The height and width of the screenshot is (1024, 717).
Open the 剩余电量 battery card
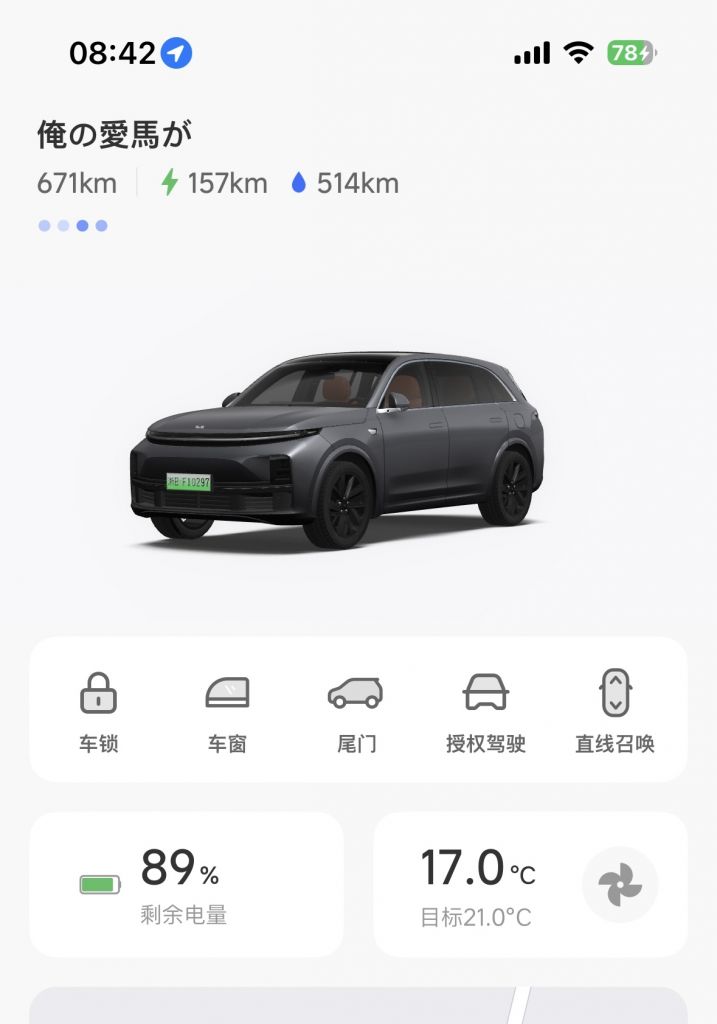click(186, 884)
